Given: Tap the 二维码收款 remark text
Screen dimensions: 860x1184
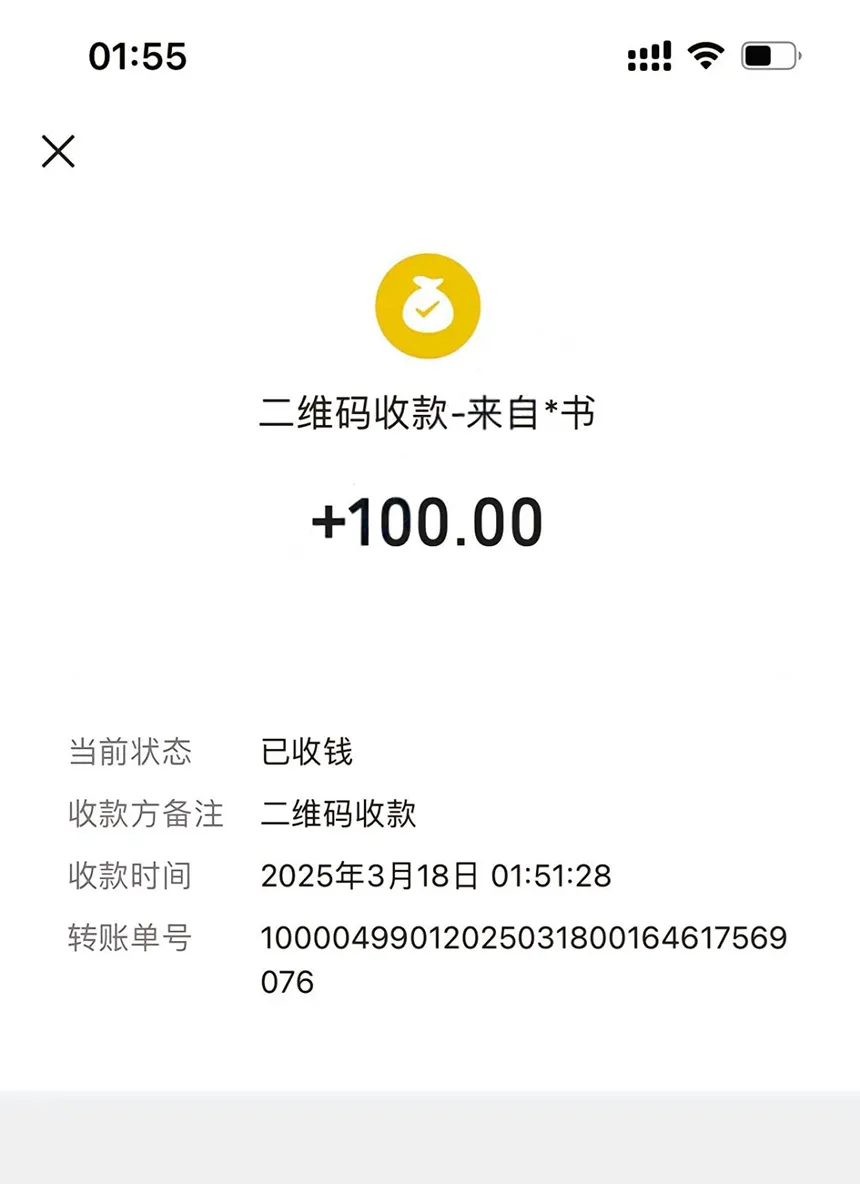Looking at the screenshot, I should pyautogui.click(x=340, y=814).
